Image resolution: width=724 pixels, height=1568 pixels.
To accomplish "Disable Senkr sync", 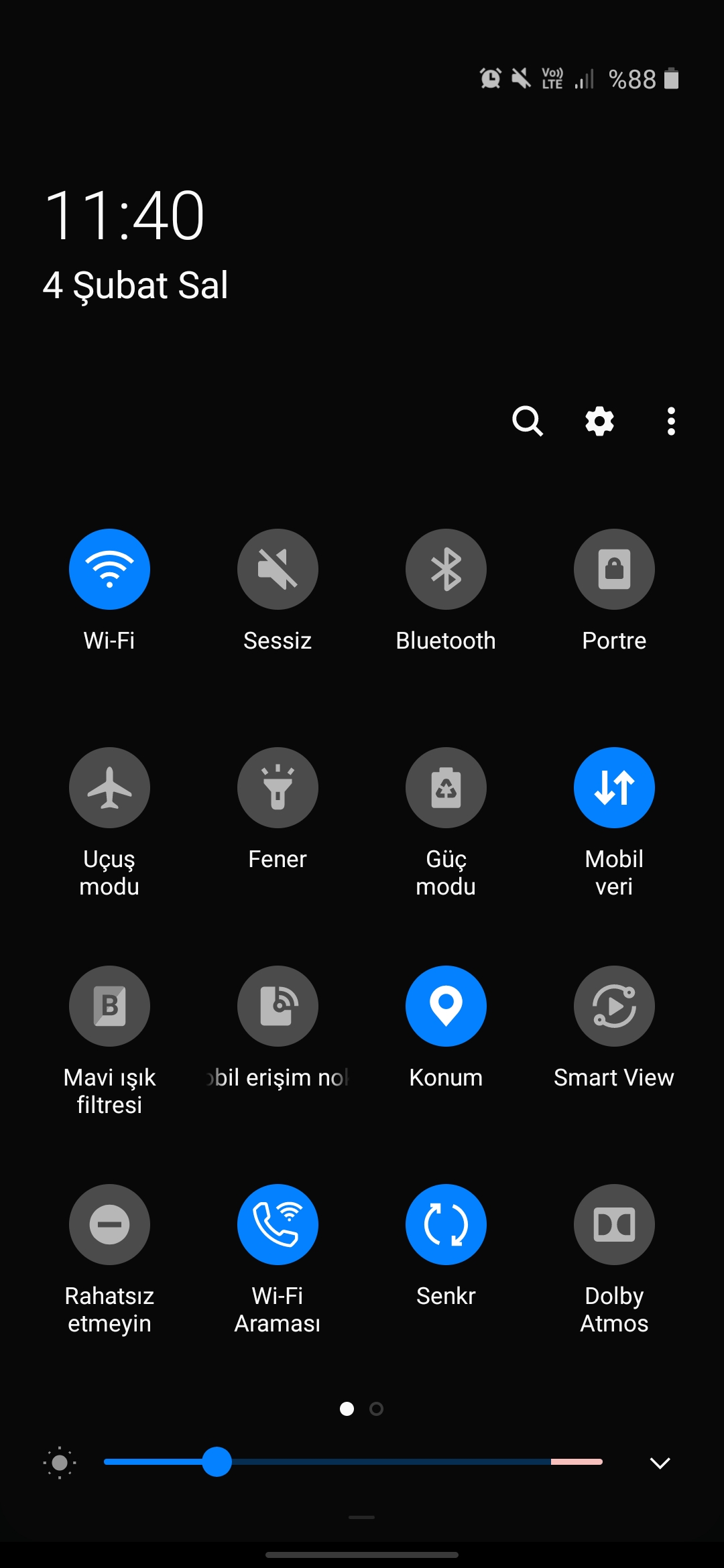I will click(x=446, y=1224).
